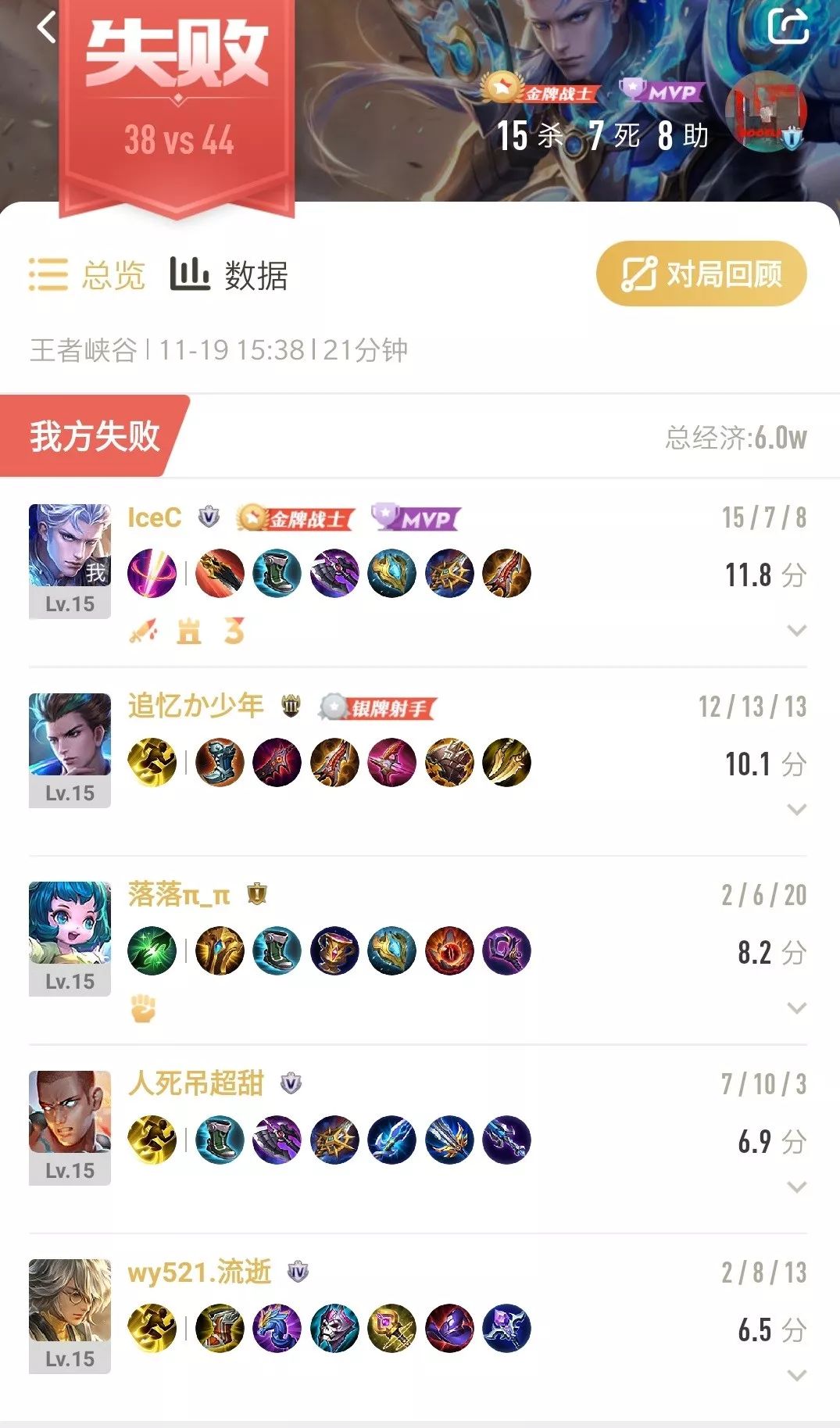Viewport: 840px width, 1428px height.
Task: Switch to the 数据 tab
Action: [x=230, y=276]
